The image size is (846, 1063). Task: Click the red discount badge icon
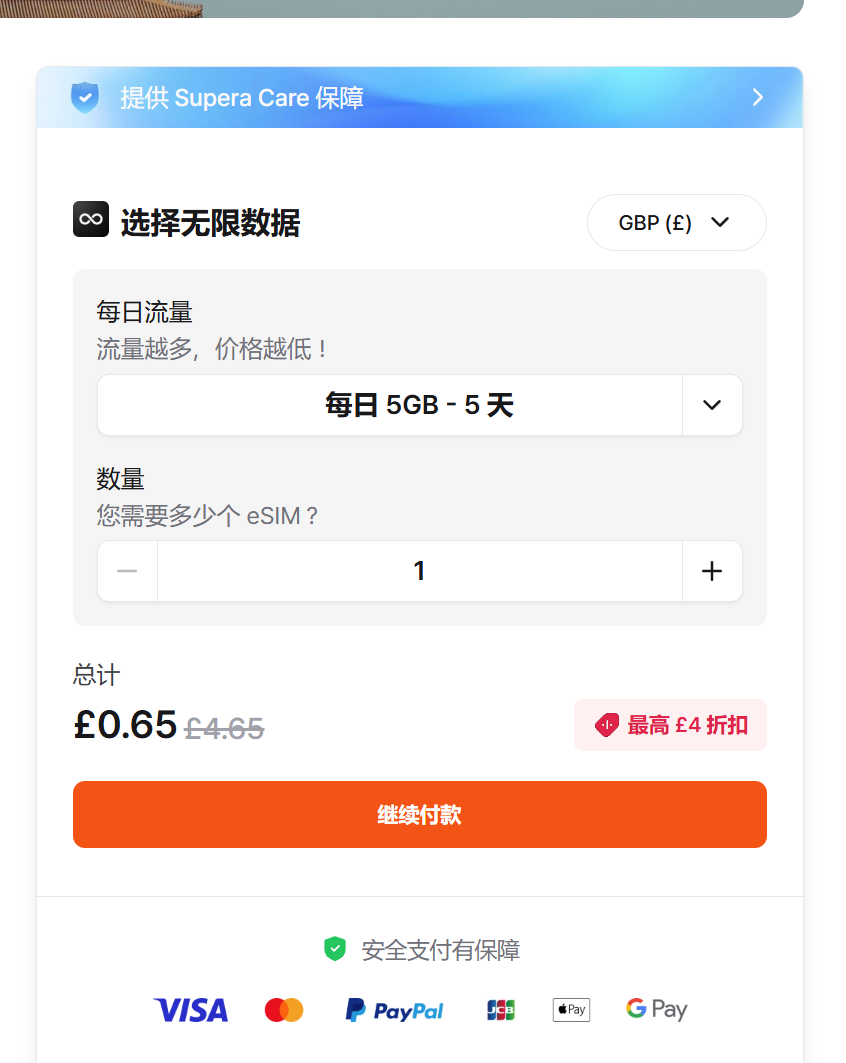click(x=607, y=724)
